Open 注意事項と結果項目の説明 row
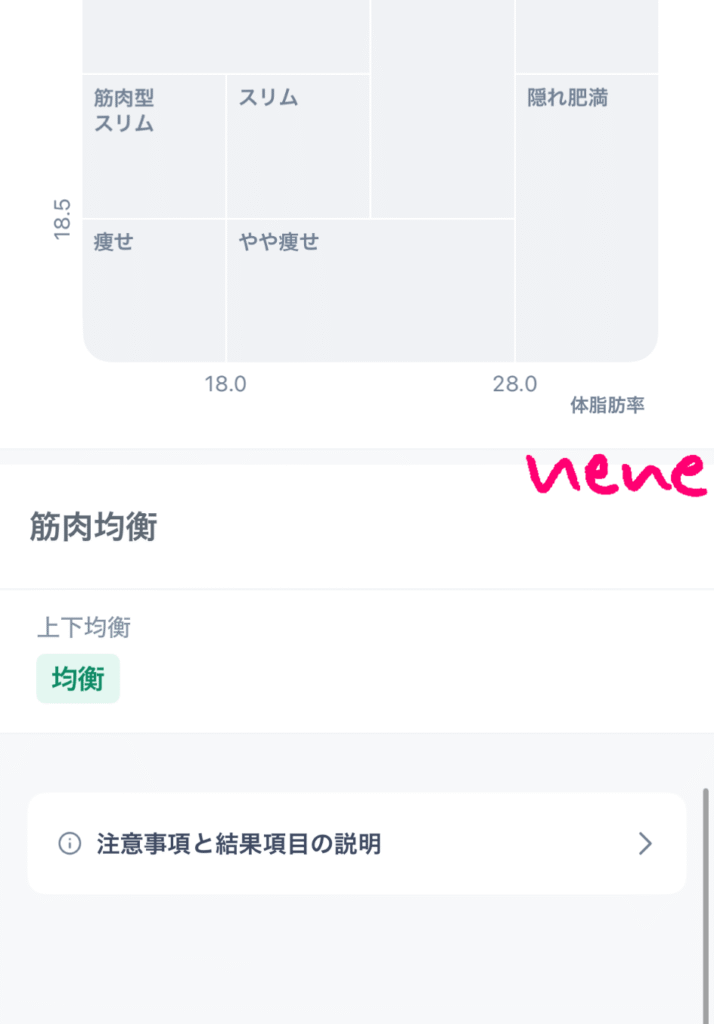This screenshot has width=714, height=1024. [x=356, y=844]
